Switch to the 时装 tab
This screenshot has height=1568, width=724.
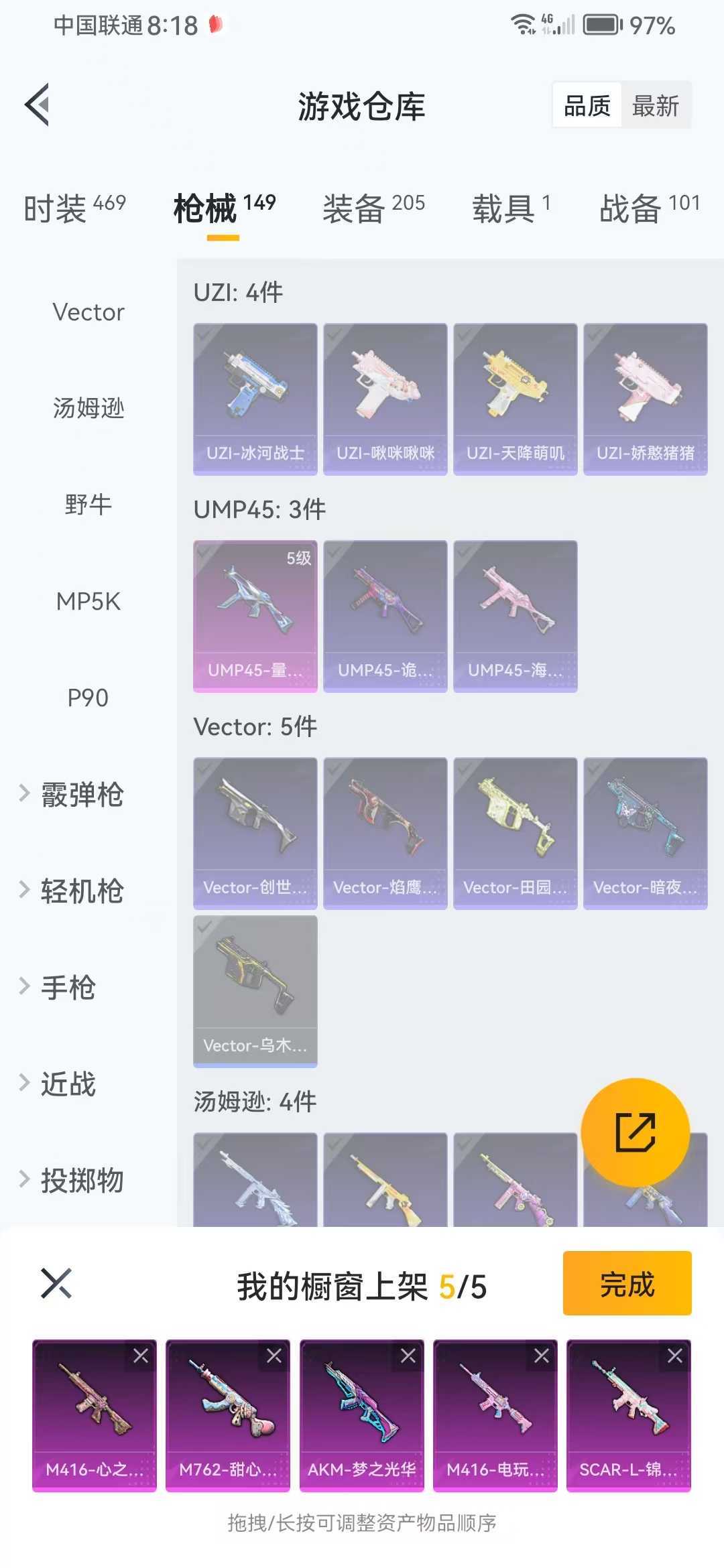click(x=74, y=208)
